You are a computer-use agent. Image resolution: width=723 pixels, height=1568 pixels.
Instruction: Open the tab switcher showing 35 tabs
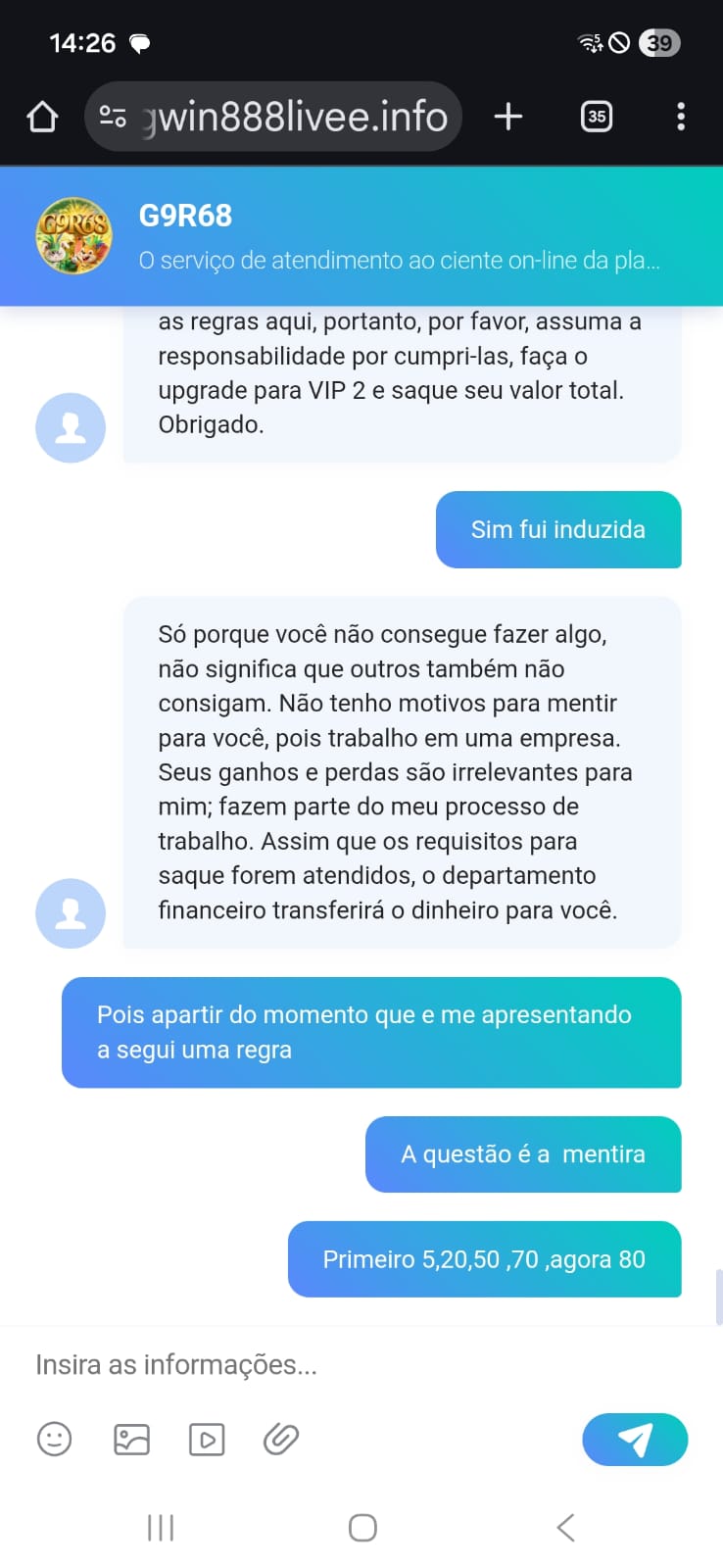point(596,117)
